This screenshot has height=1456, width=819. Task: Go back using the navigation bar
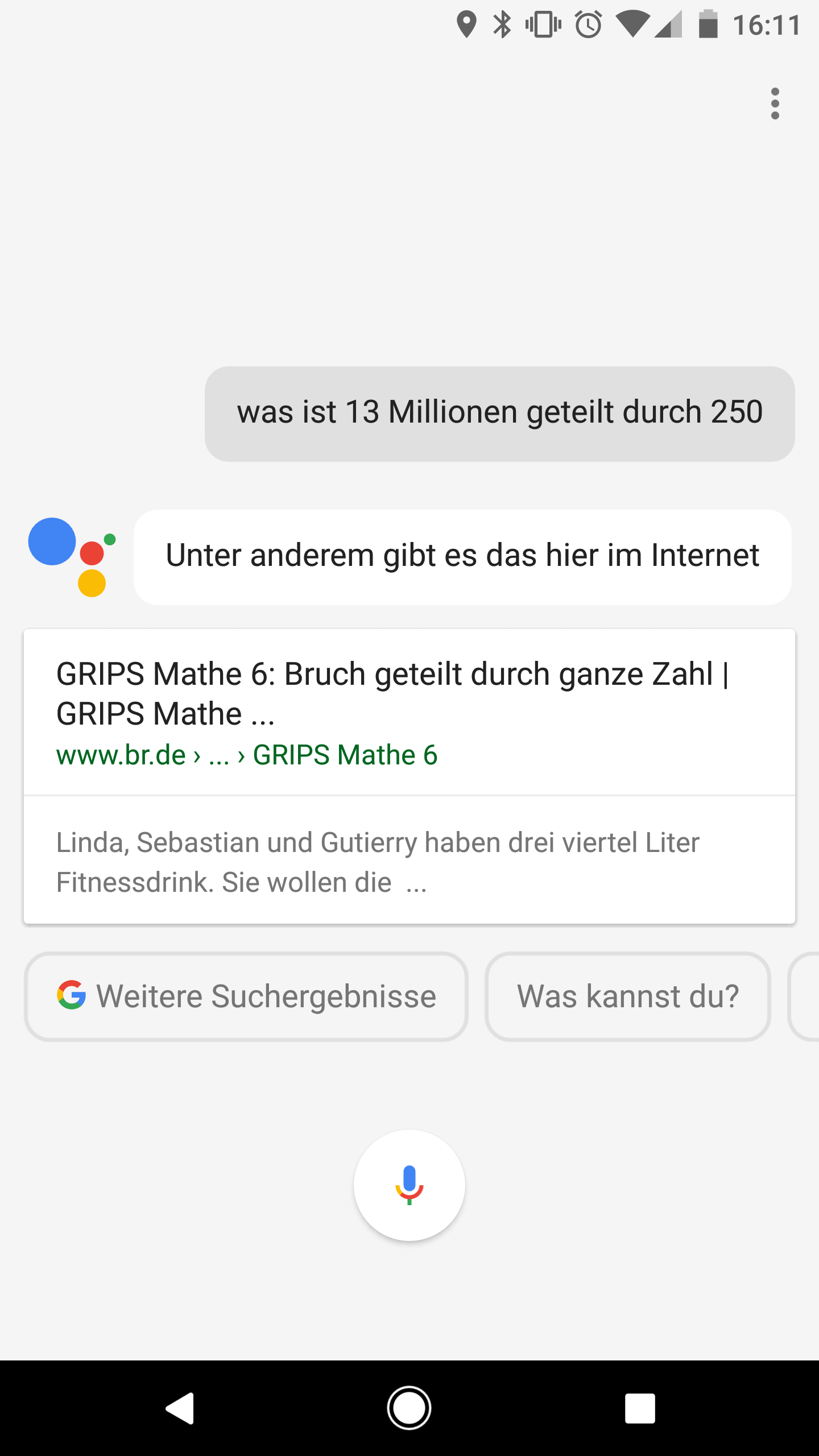click(180, 1408)
